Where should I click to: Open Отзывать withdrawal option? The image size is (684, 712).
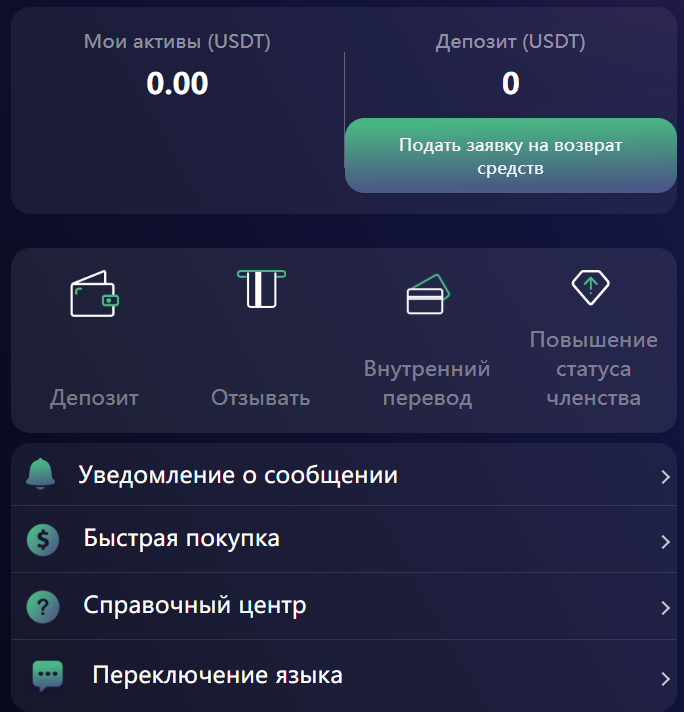(260, 340)
